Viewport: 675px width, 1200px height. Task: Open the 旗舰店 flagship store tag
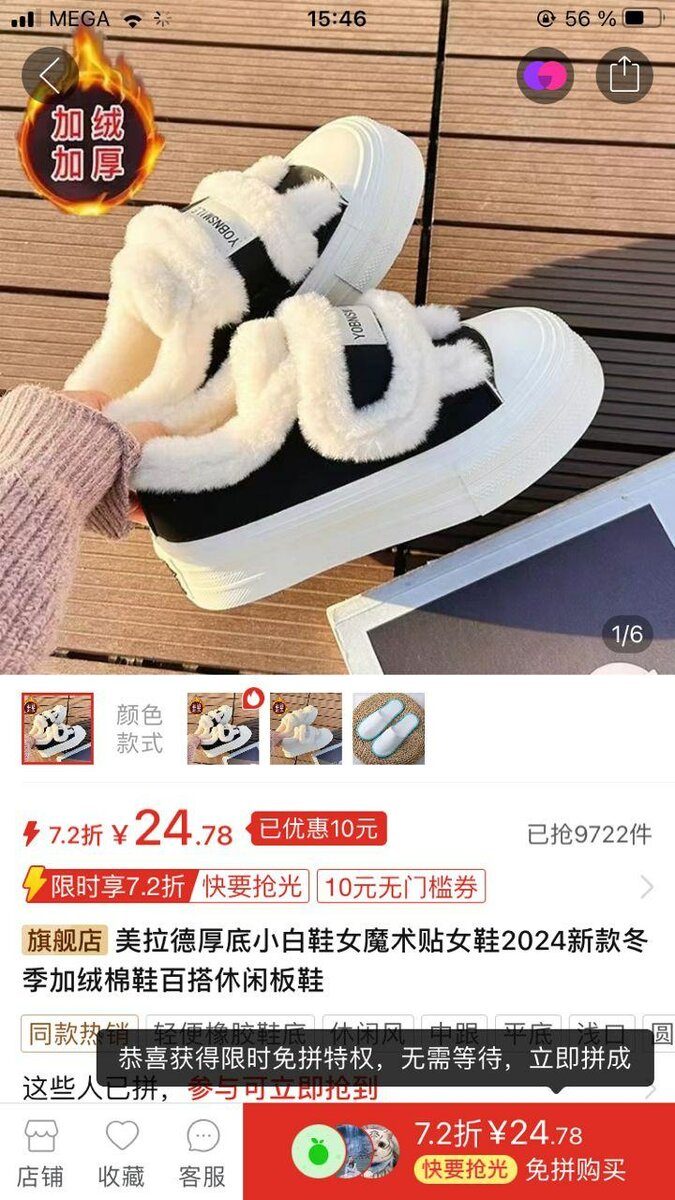coord(64,941)
